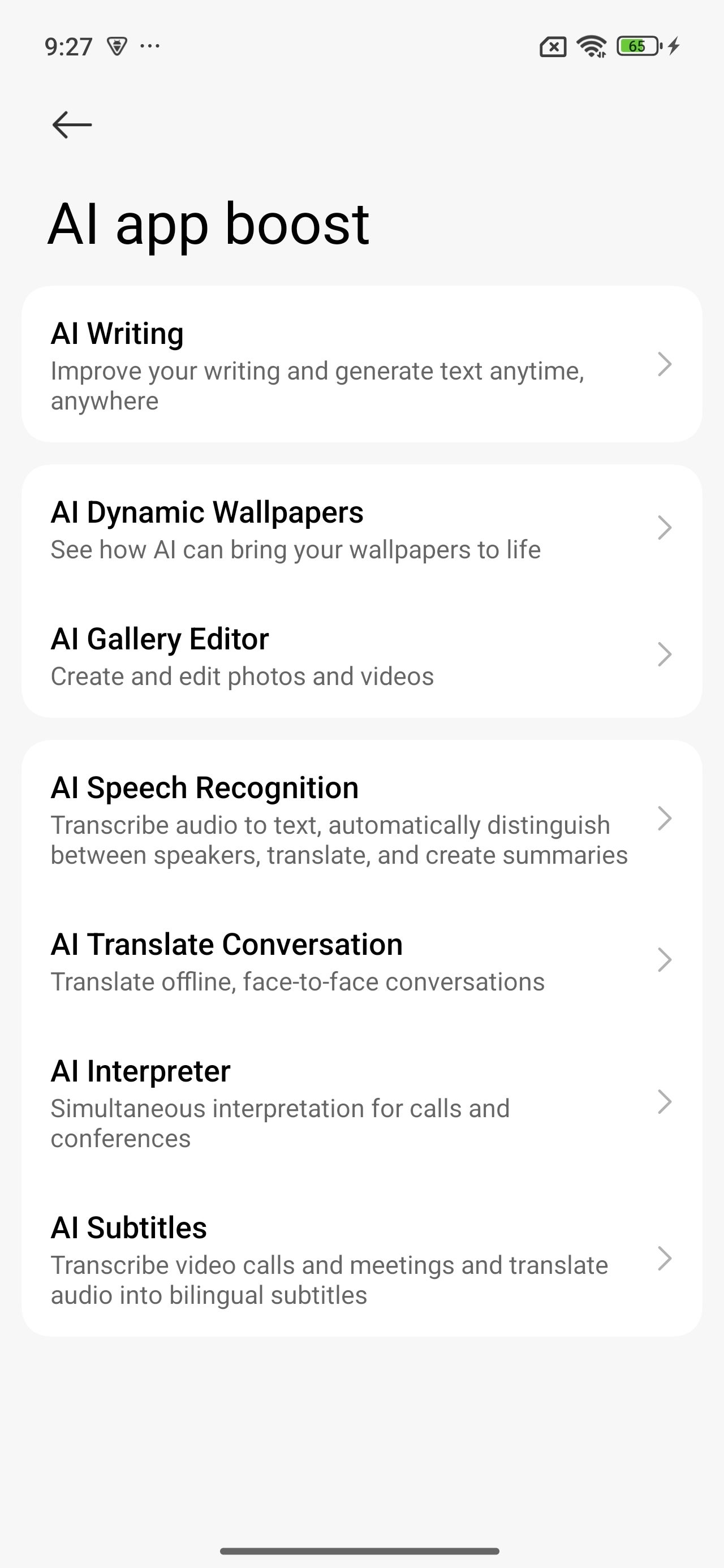Viewport: 724px width, 1568px height.
Task: Choose AI Subtitles
Action: (x=361, y=1259)
